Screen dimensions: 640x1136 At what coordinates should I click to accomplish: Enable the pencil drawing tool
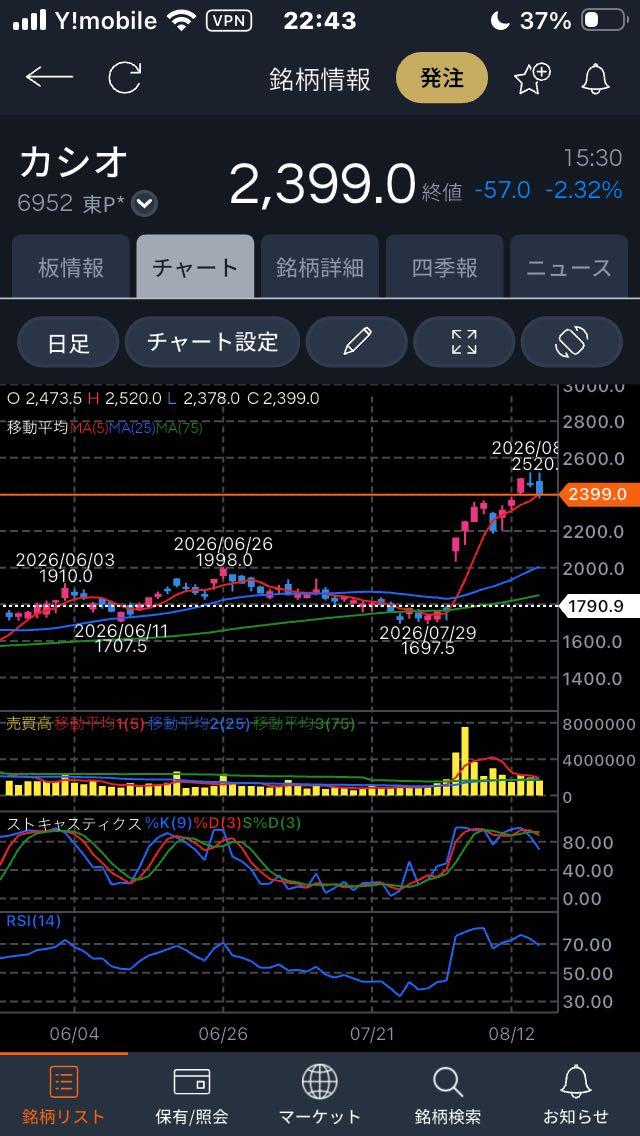pyautogui.click(x=357, y=342)
